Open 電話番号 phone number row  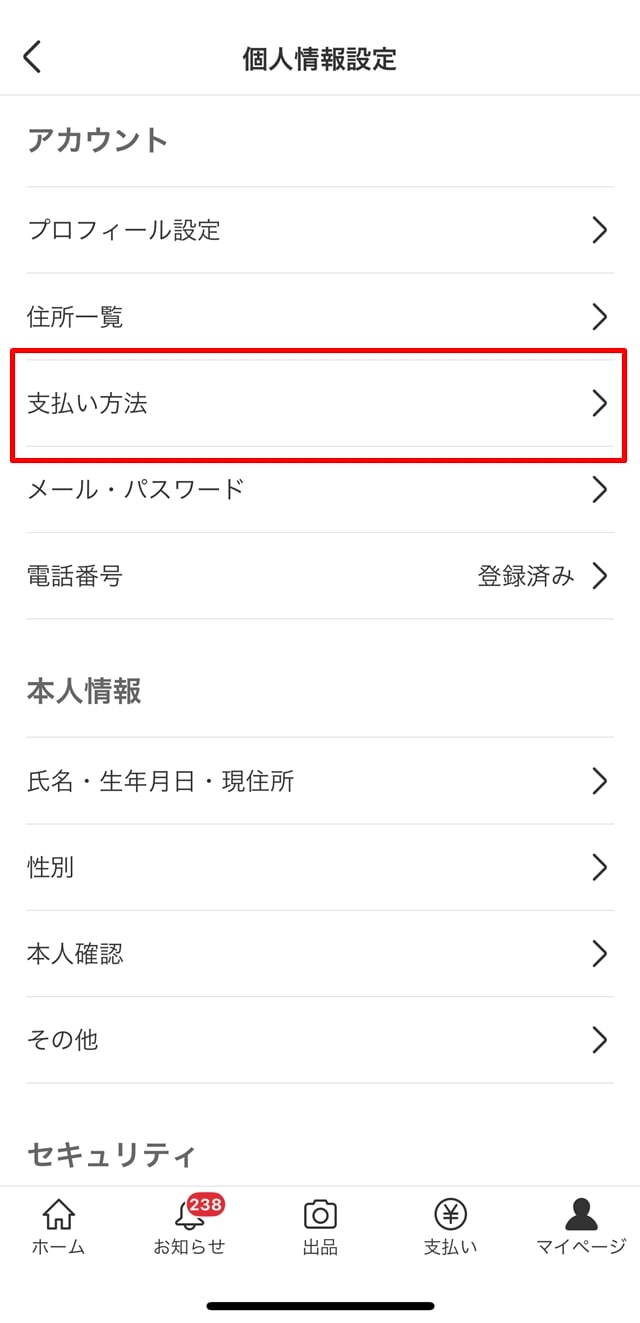[319, 576]
